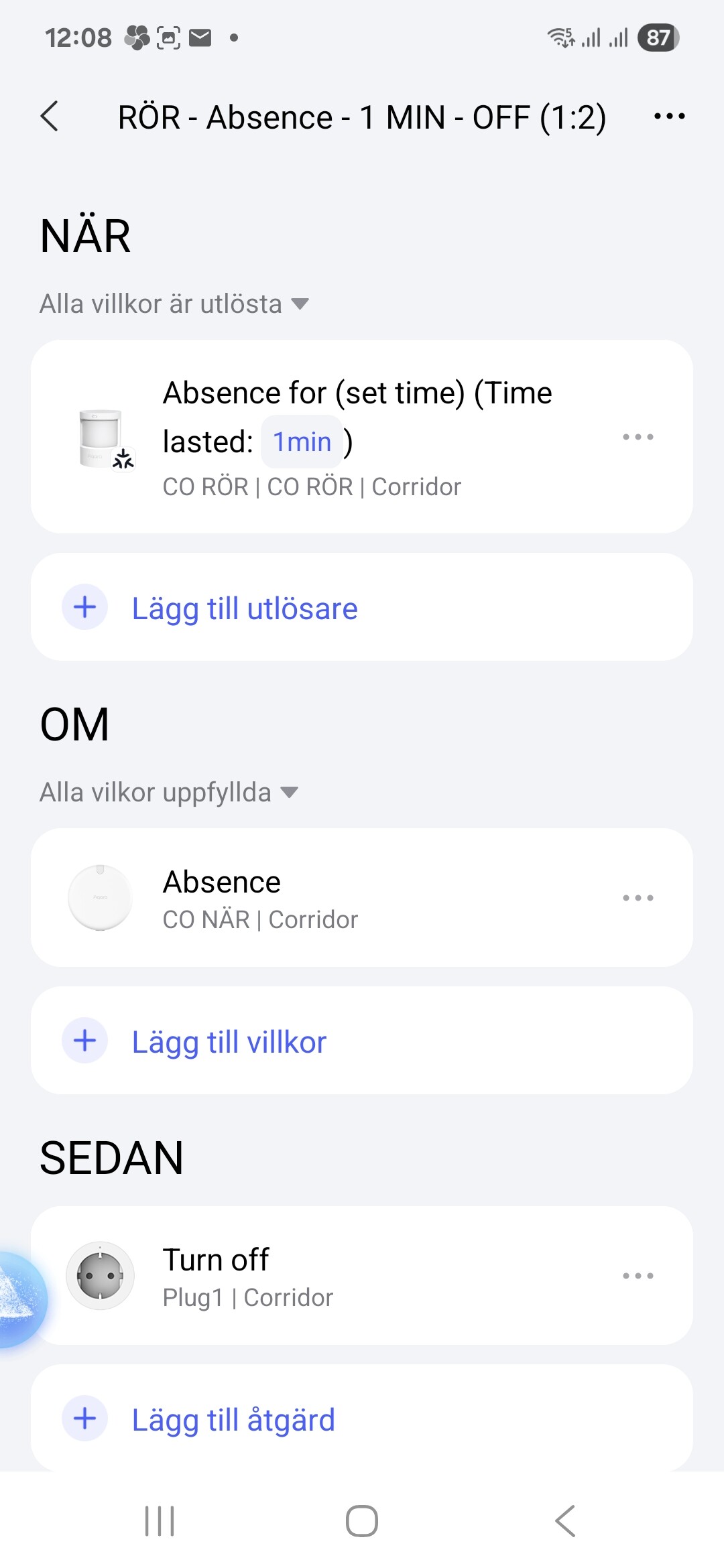Add an action with 'Lägg till åtgärd'
This screenshot has width=724, height=1568.
[233, 1420]
